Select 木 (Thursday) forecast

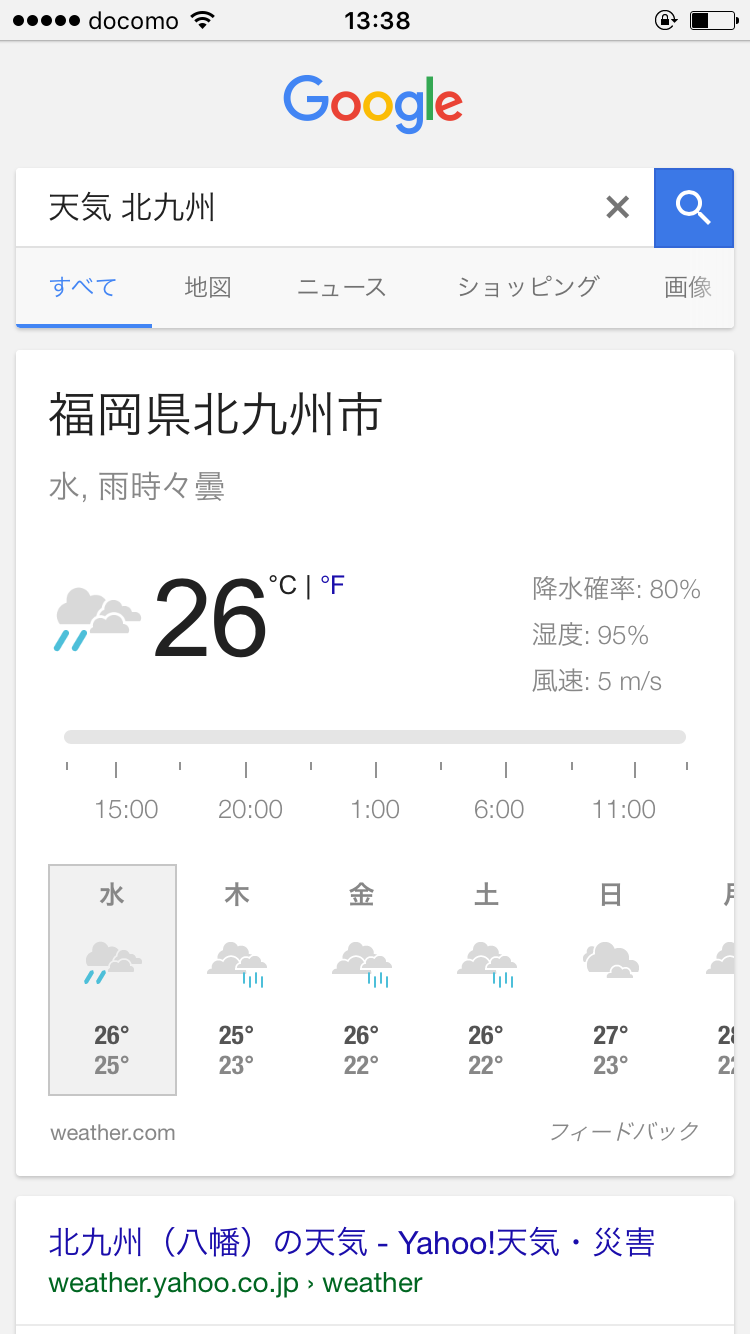tap(237, 978)
